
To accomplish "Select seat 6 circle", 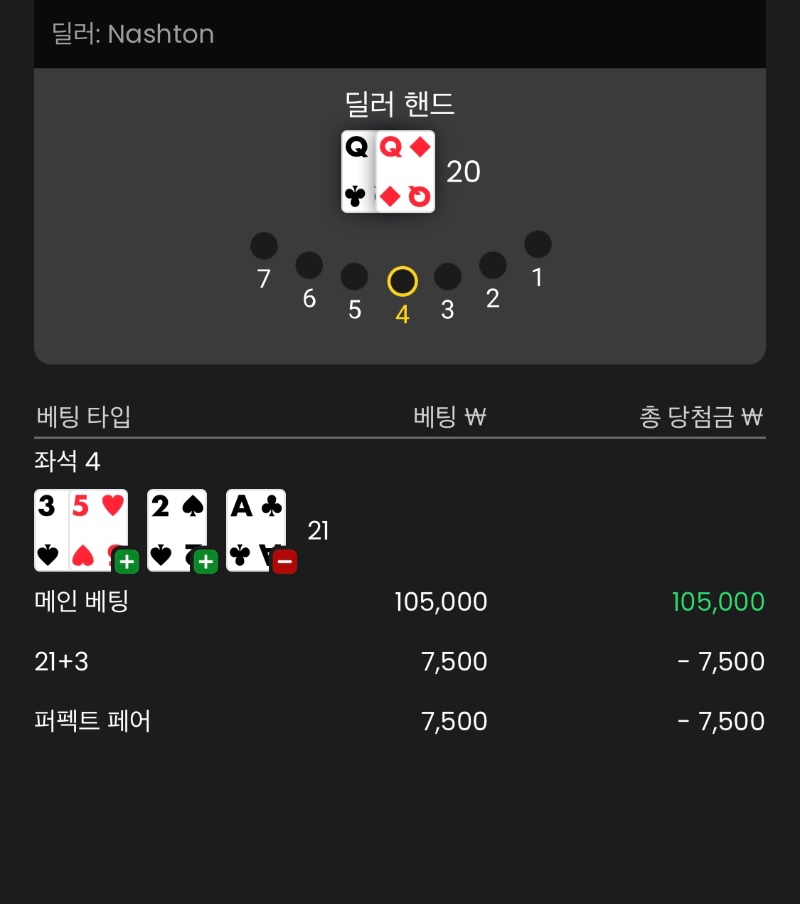I will tap(309, 265).
